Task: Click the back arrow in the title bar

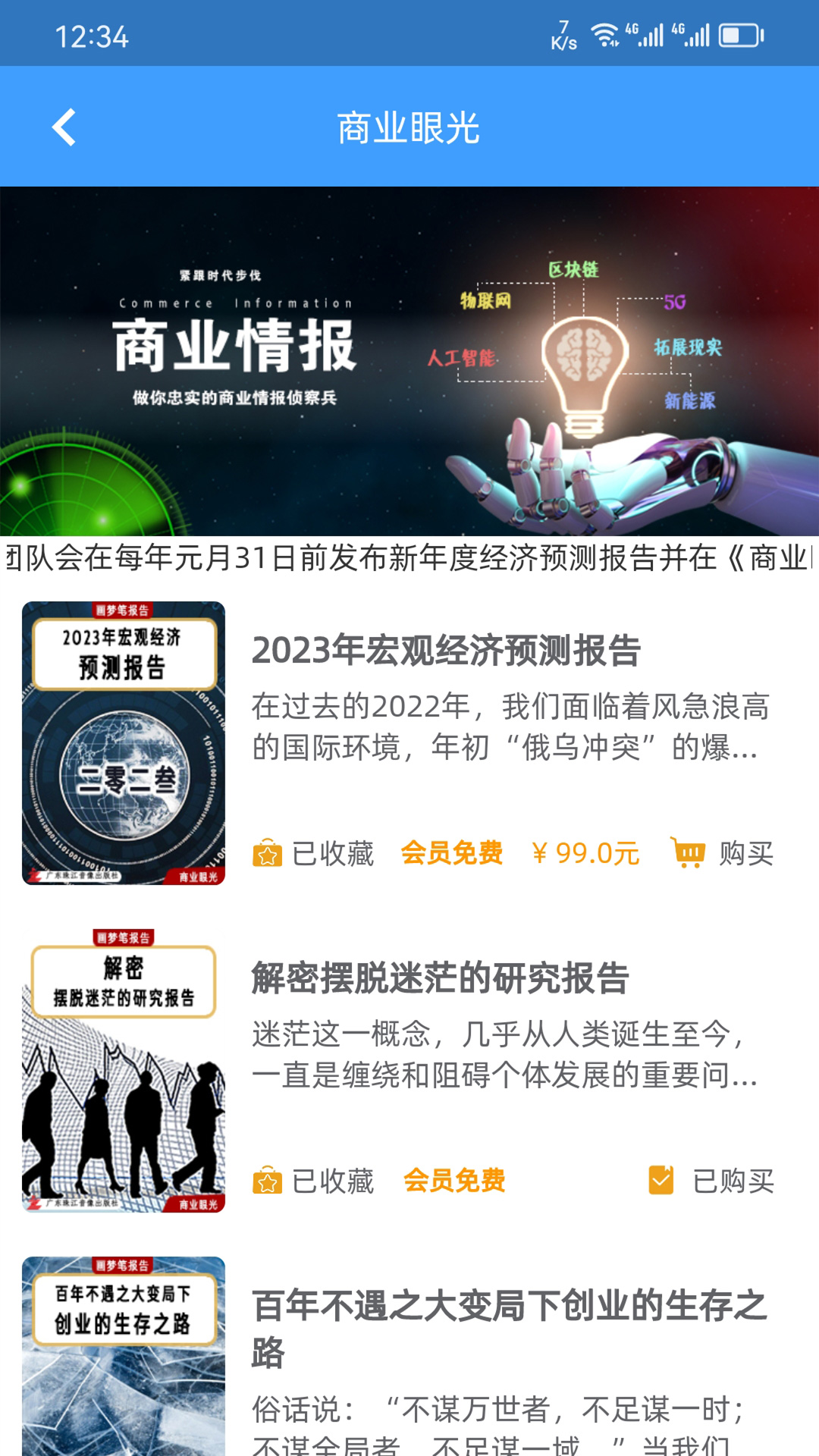Action: point(64,127)
